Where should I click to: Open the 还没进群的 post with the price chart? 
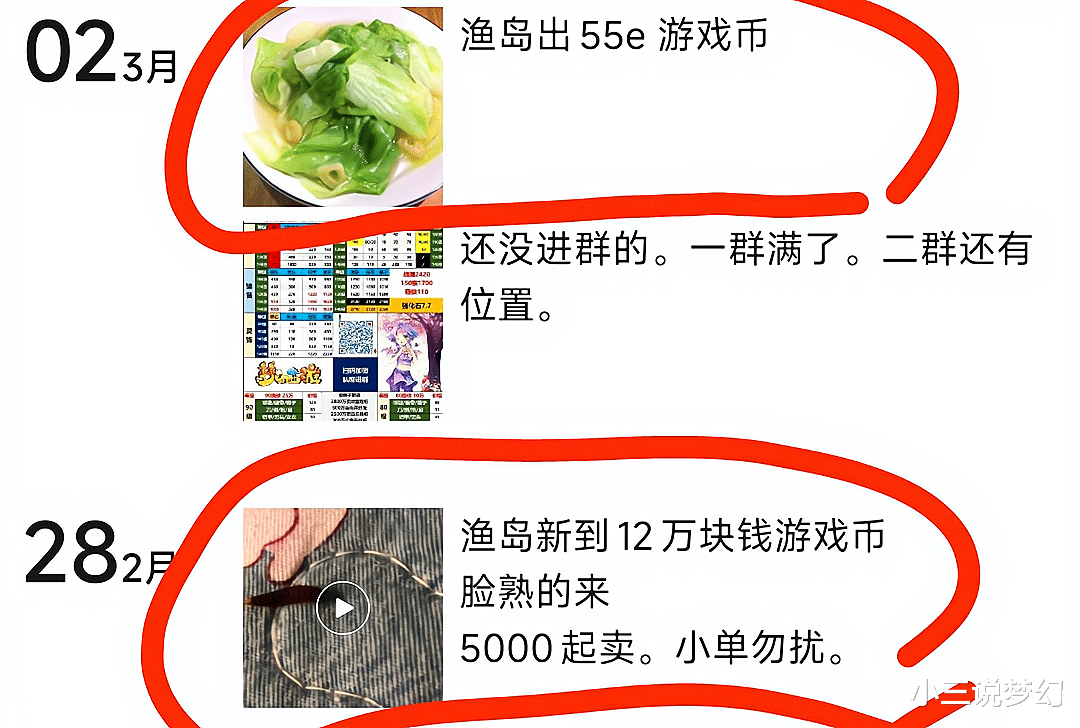(x=343, y=321)
